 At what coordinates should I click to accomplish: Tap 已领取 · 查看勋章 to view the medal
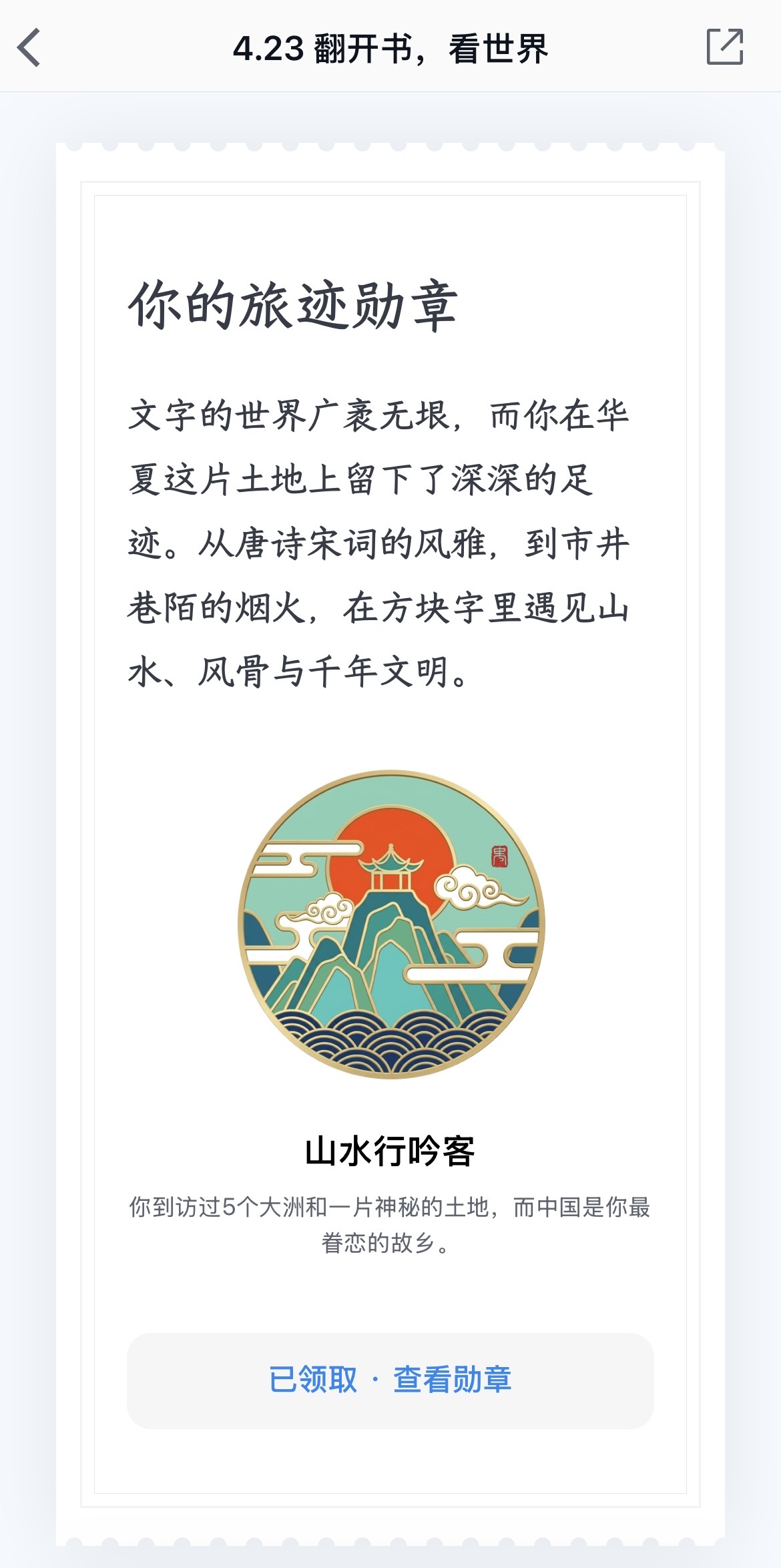coord(390,1380)
